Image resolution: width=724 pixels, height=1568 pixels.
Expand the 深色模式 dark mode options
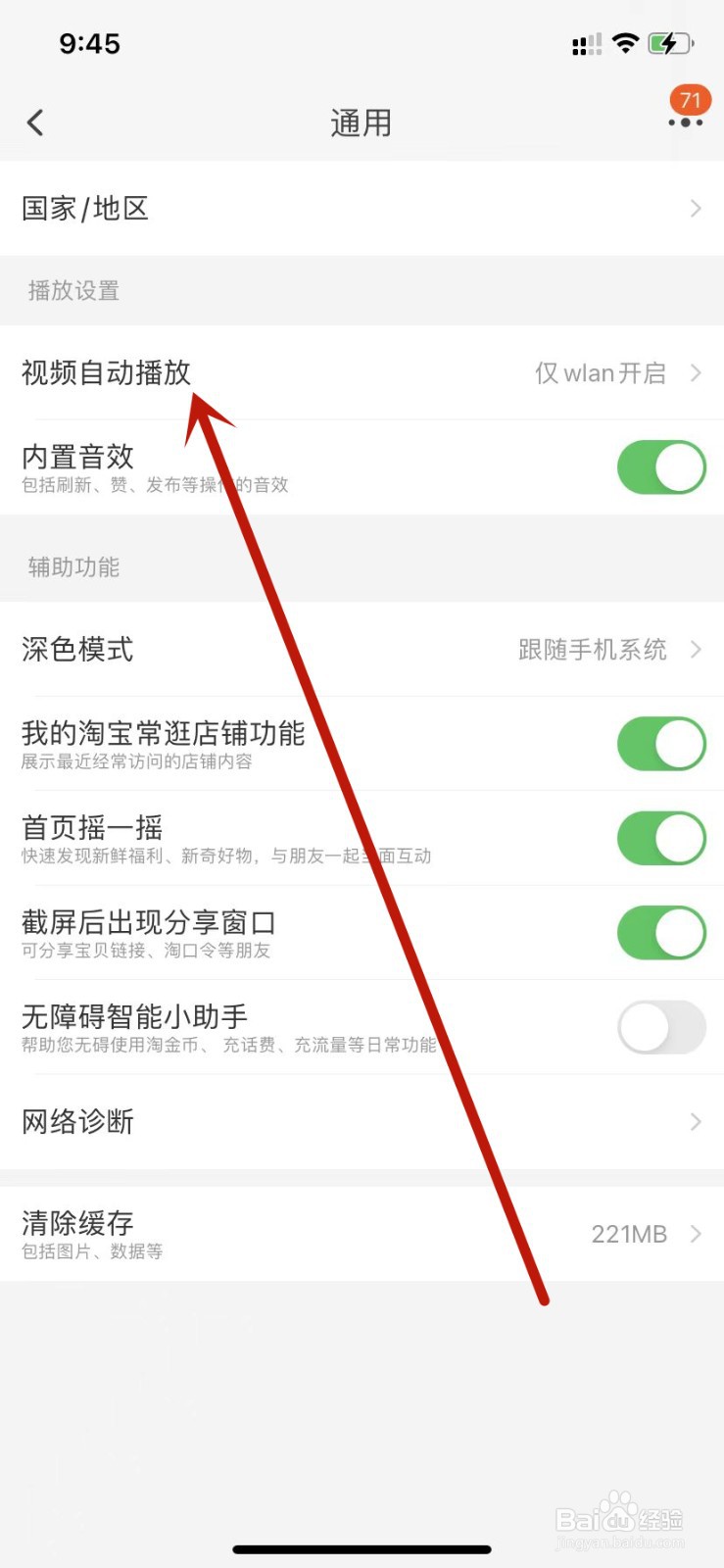(x=696, y=649)
